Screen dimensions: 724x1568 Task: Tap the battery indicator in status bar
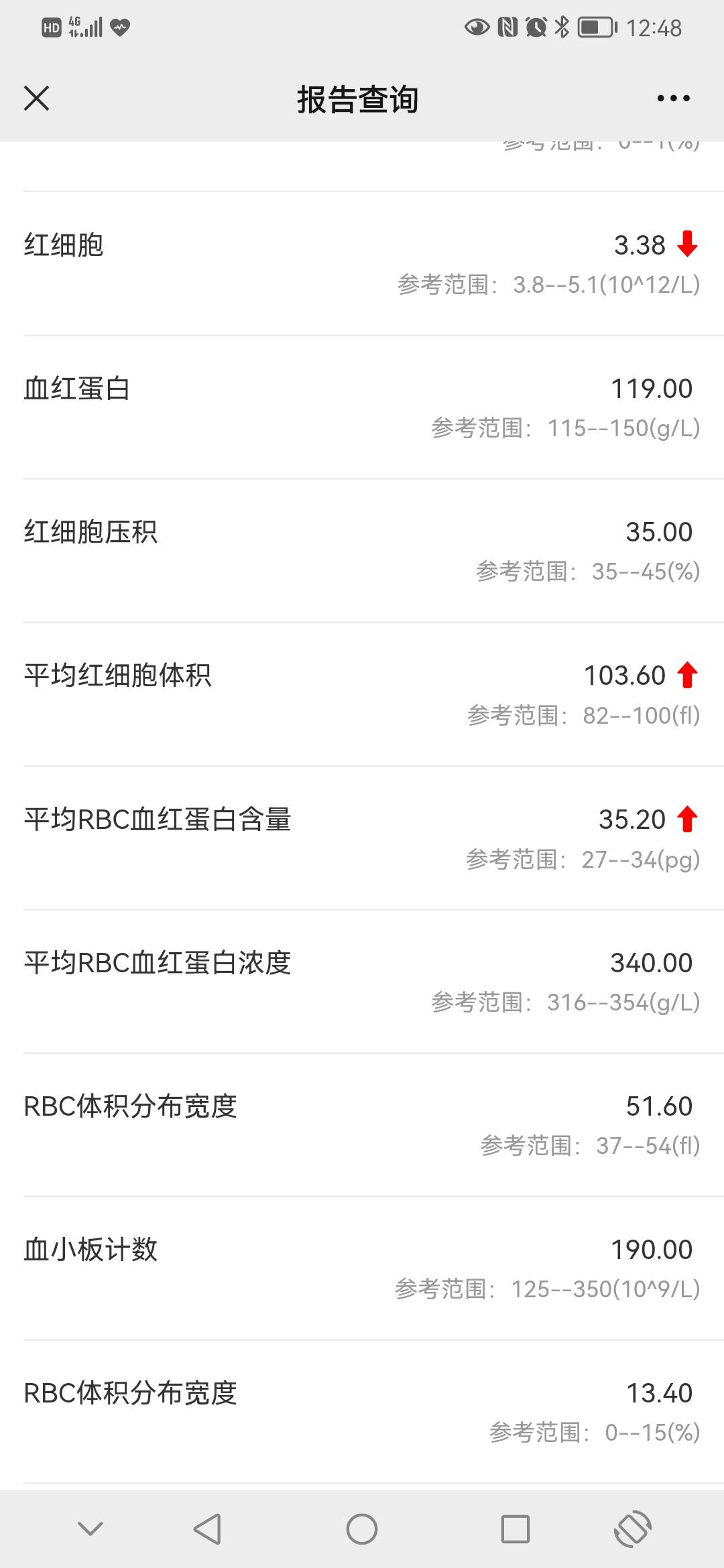(x=593, y=27)
